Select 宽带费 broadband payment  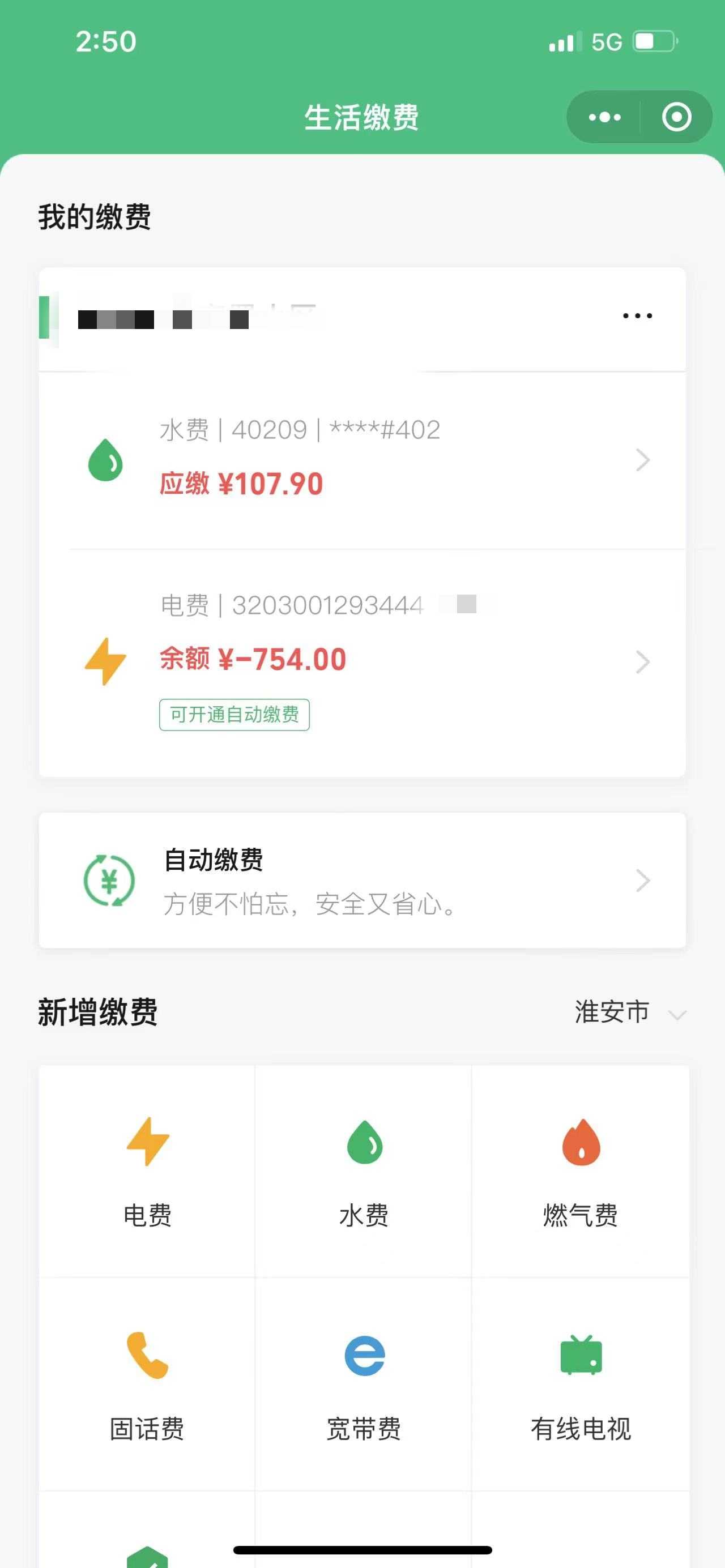[364, 1385]
